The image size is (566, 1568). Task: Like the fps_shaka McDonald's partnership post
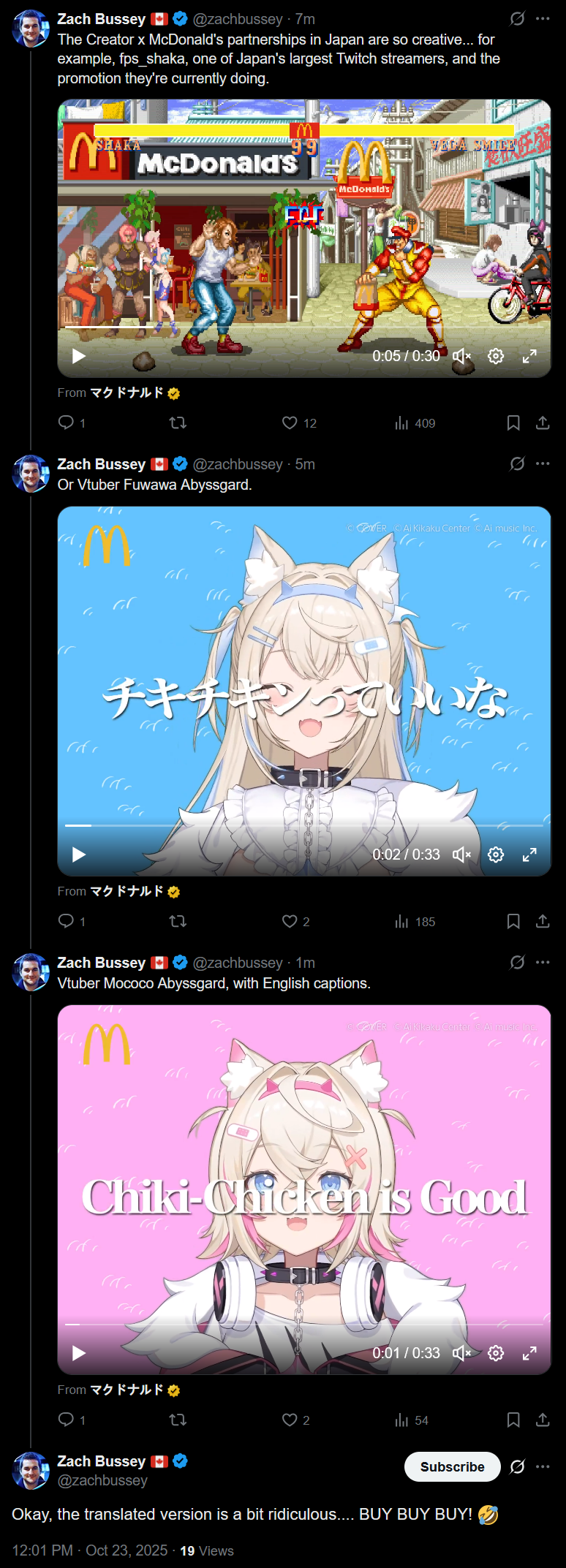(x=290, y=423)
